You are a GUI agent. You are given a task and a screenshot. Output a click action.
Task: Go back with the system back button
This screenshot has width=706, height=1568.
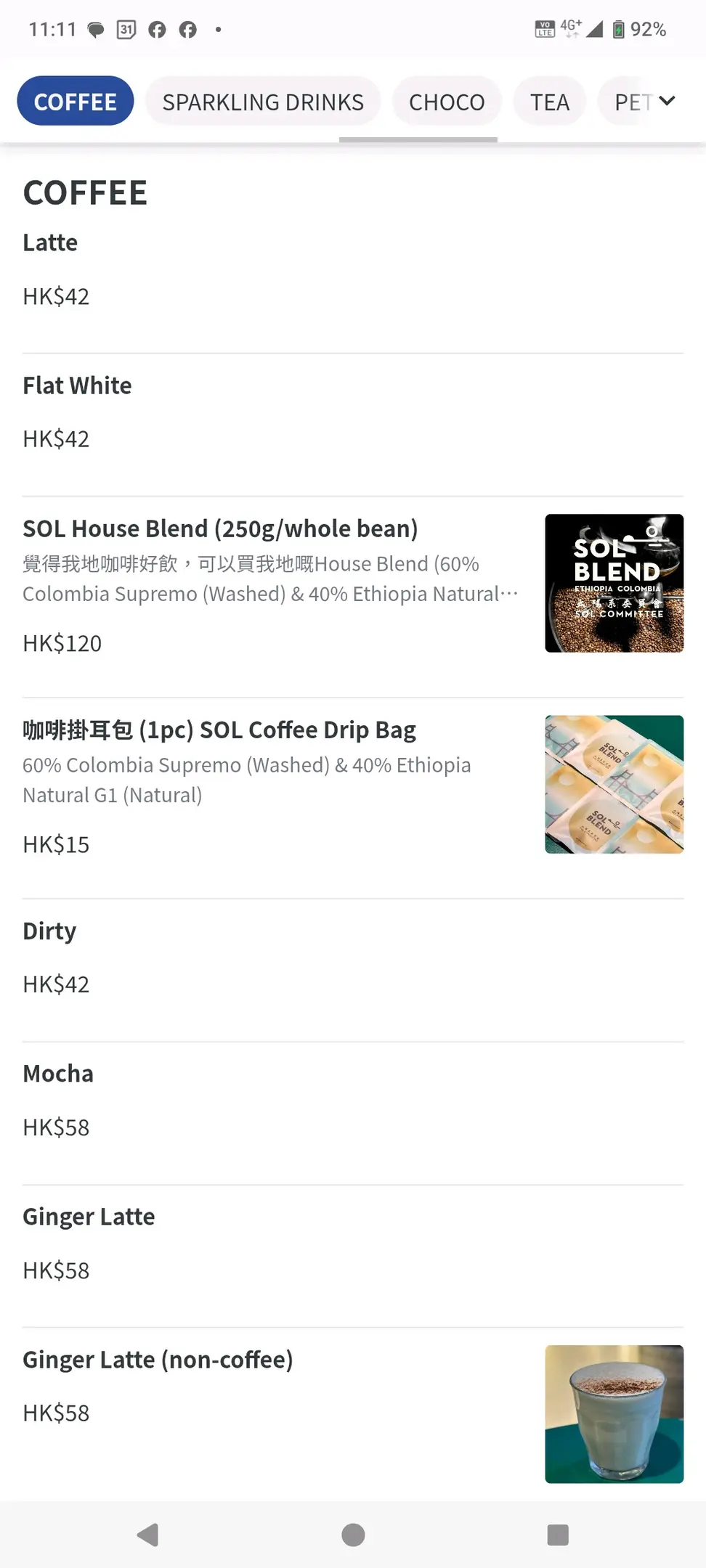point(147,1535)
